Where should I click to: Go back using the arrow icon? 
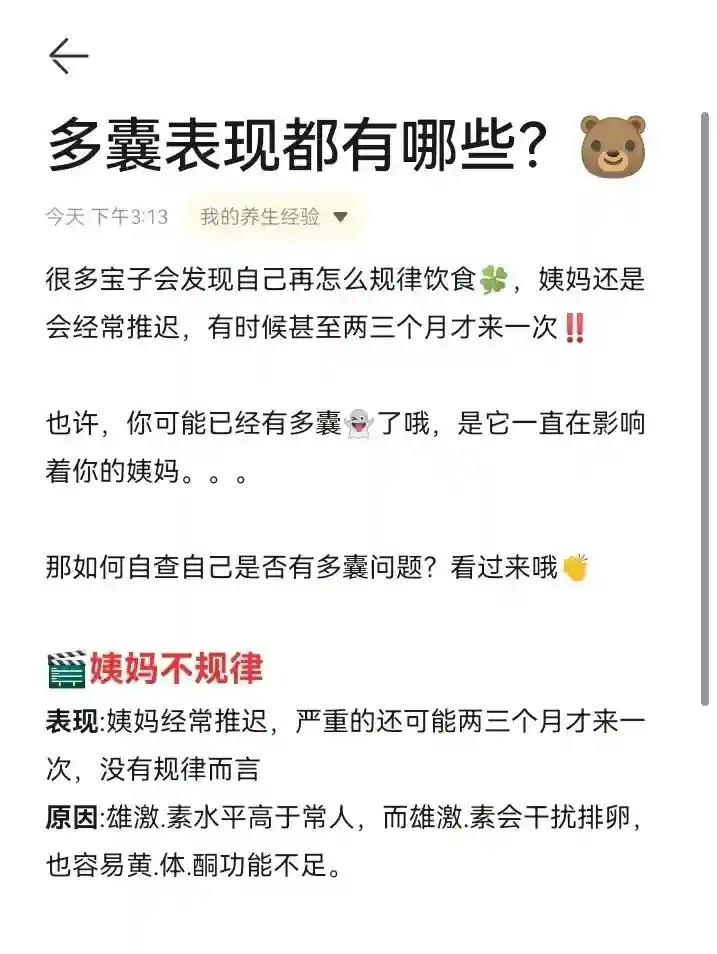[68, 56]
